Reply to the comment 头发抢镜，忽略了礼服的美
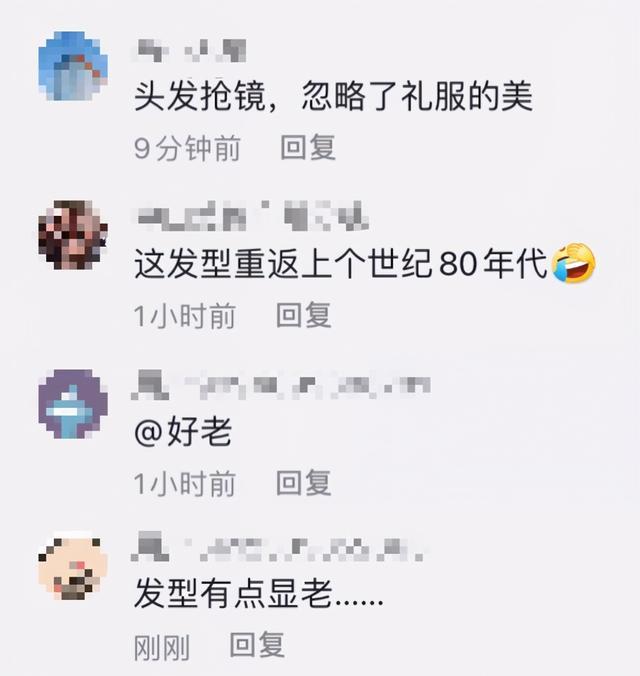 pyautogui.click(x=308, y=148)
